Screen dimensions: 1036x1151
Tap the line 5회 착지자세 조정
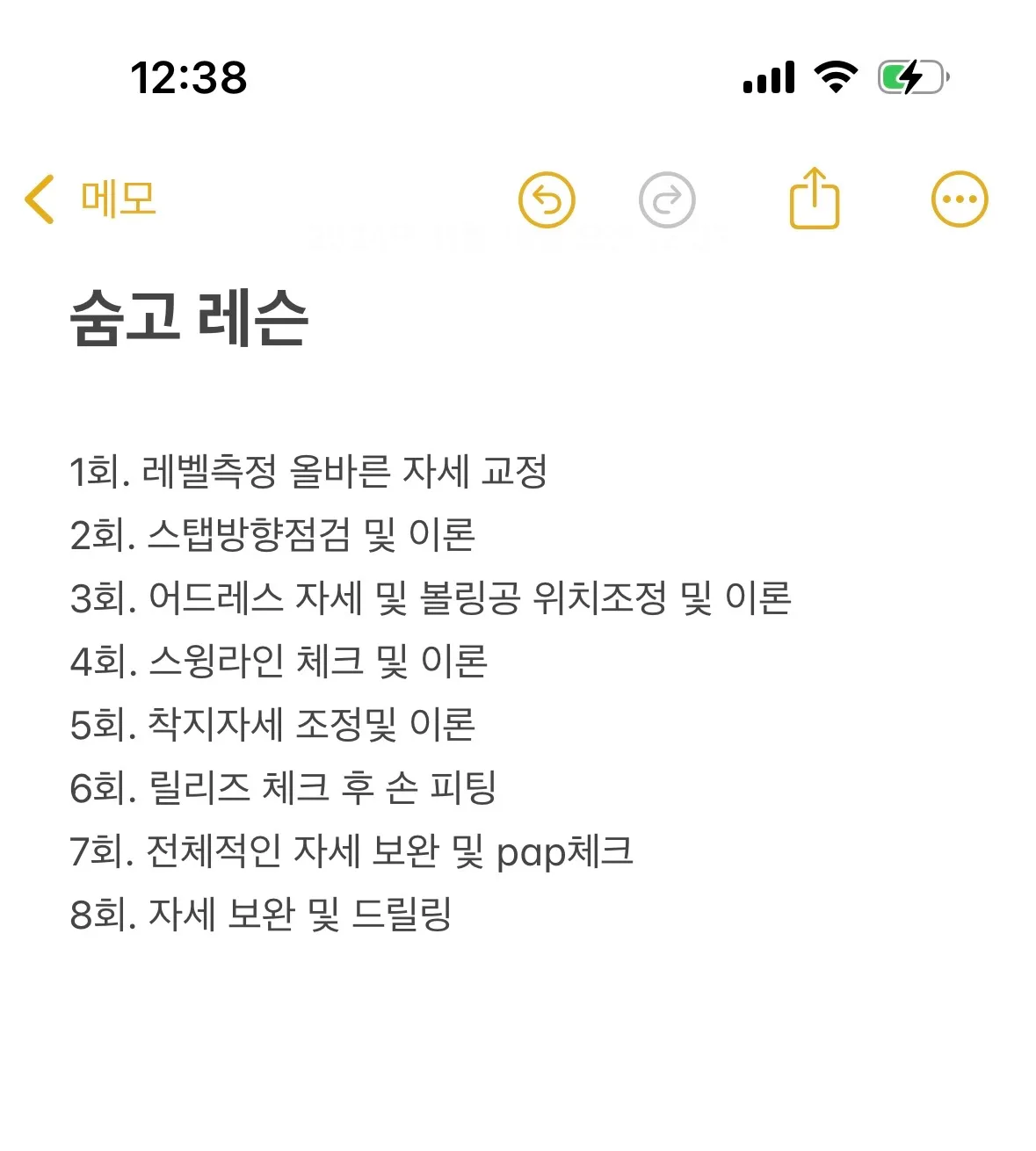point(272,724)
